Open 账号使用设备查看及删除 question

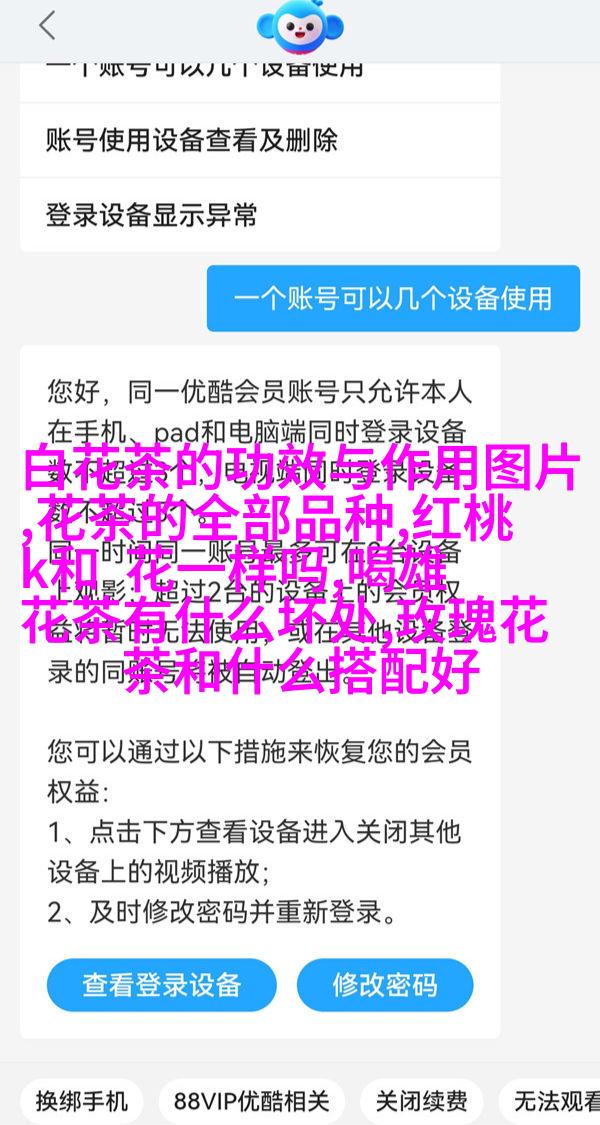pyautogui.click(x=191, y=139)
